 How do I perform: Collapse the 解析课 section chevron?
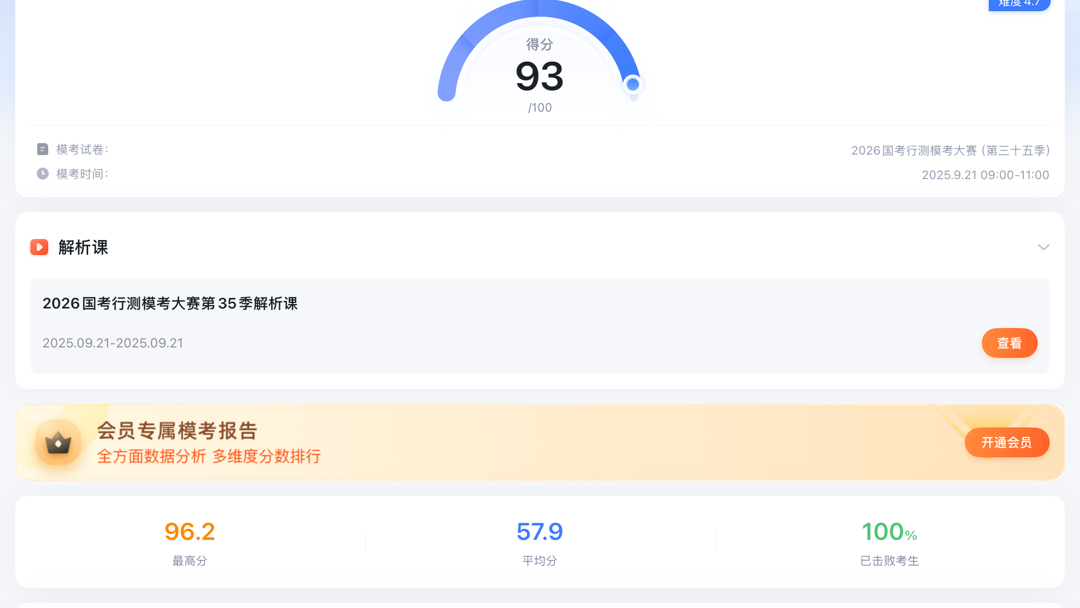pyautogui.click(x=1043, y=247)
